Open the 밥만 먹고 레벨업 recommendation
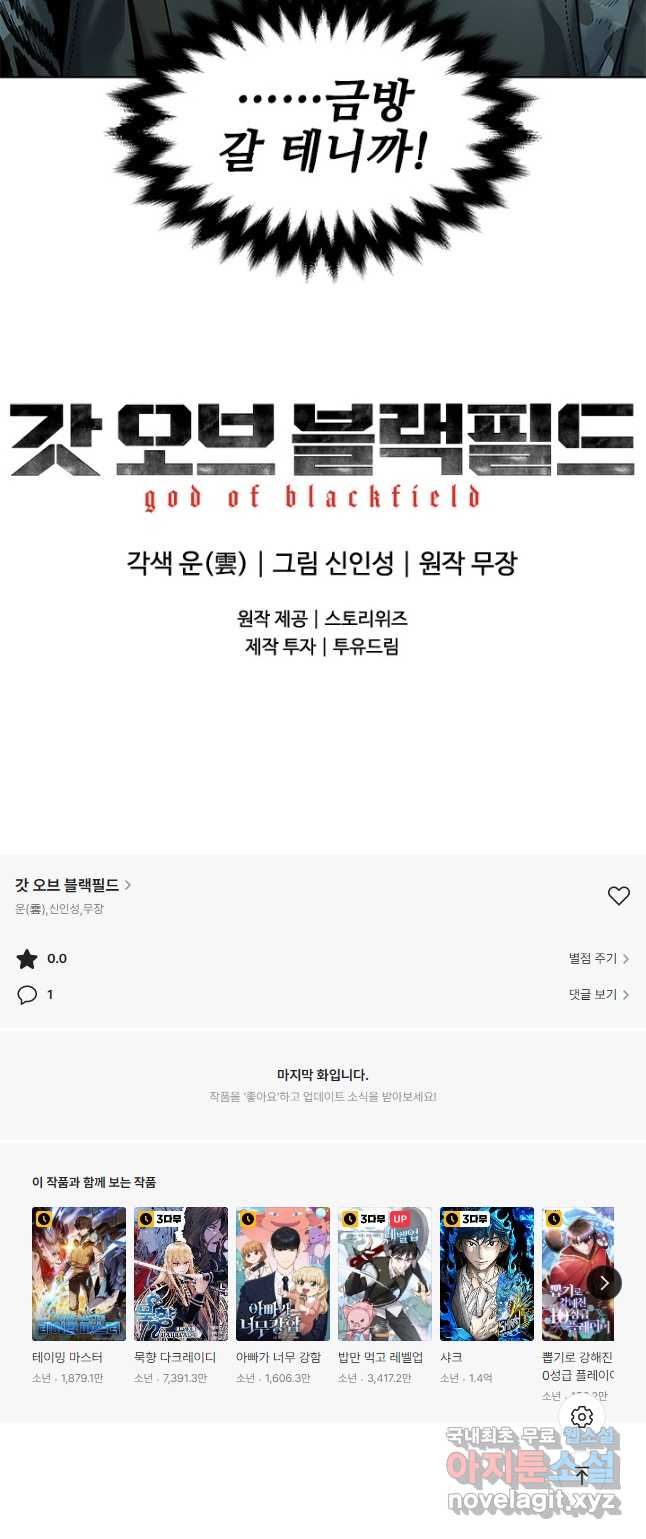 [385, 1274]
